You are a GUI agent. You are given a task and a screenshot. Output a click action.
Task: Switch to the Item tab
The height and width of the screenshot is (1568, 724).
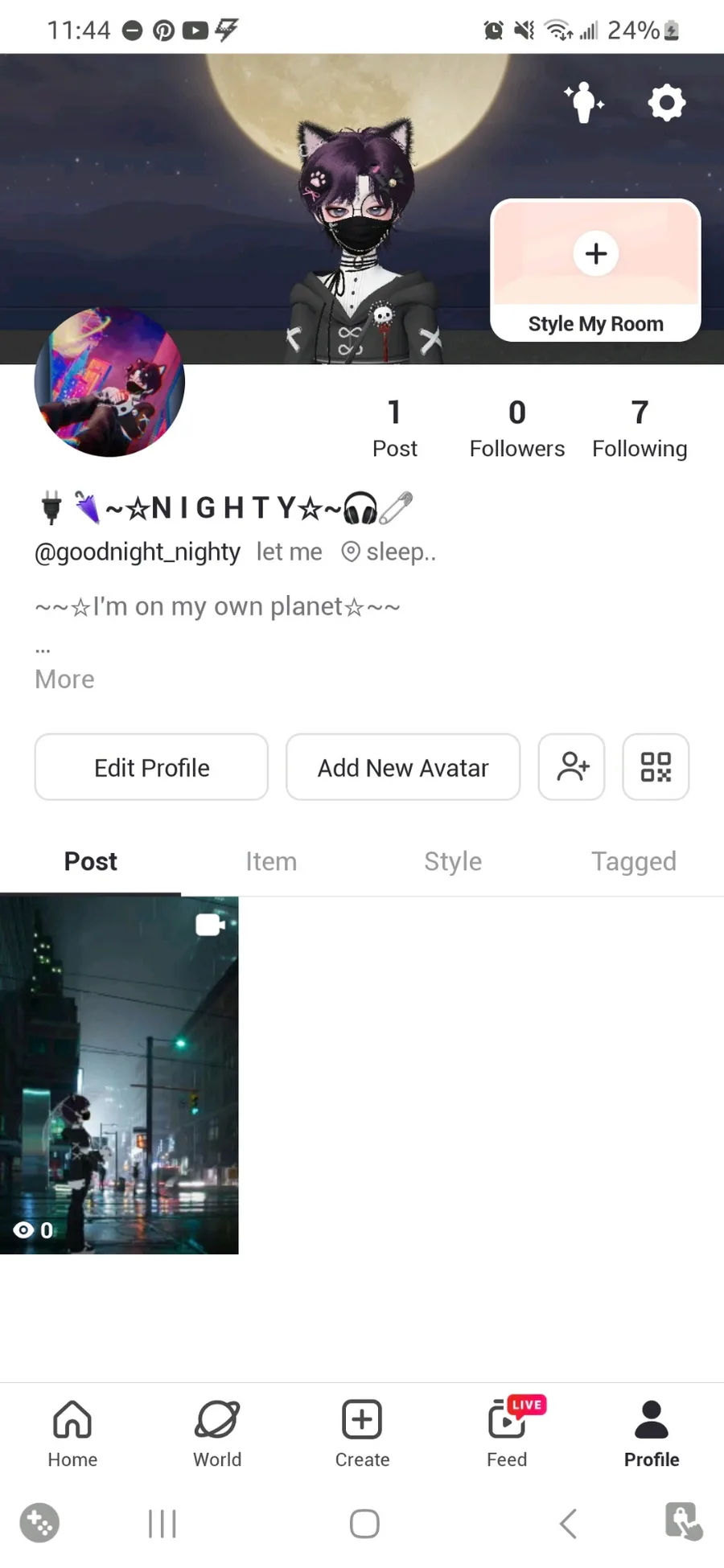271,861
